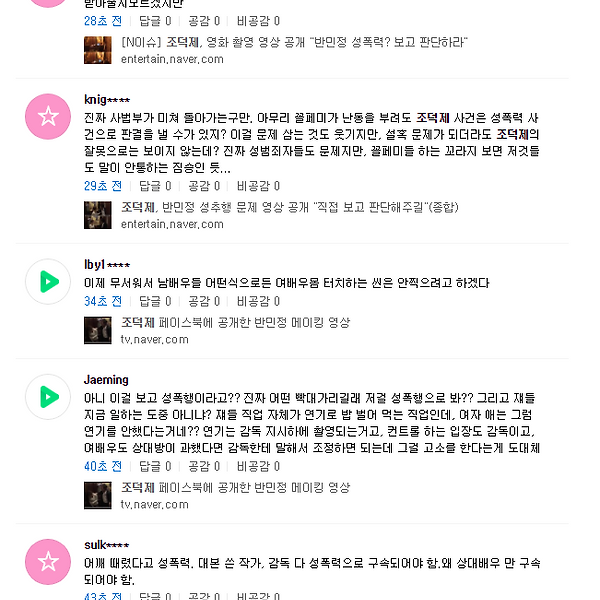
Task: Open 반민정 메이킹 영상 link under Jaeming's comment
Action: coord(235,488)
